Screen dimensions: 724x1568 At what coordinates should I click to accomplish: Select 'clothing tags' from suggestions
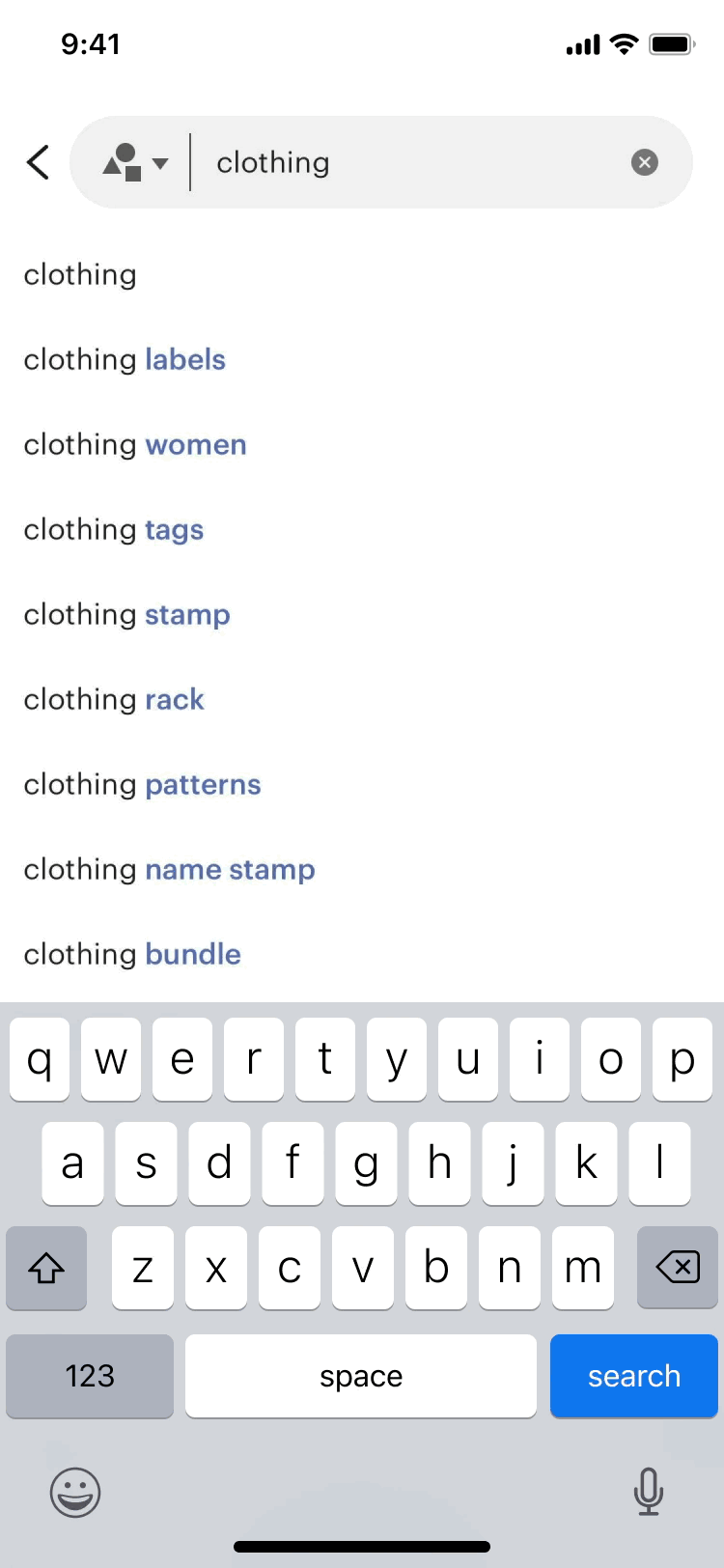click(x=114, y=530)
